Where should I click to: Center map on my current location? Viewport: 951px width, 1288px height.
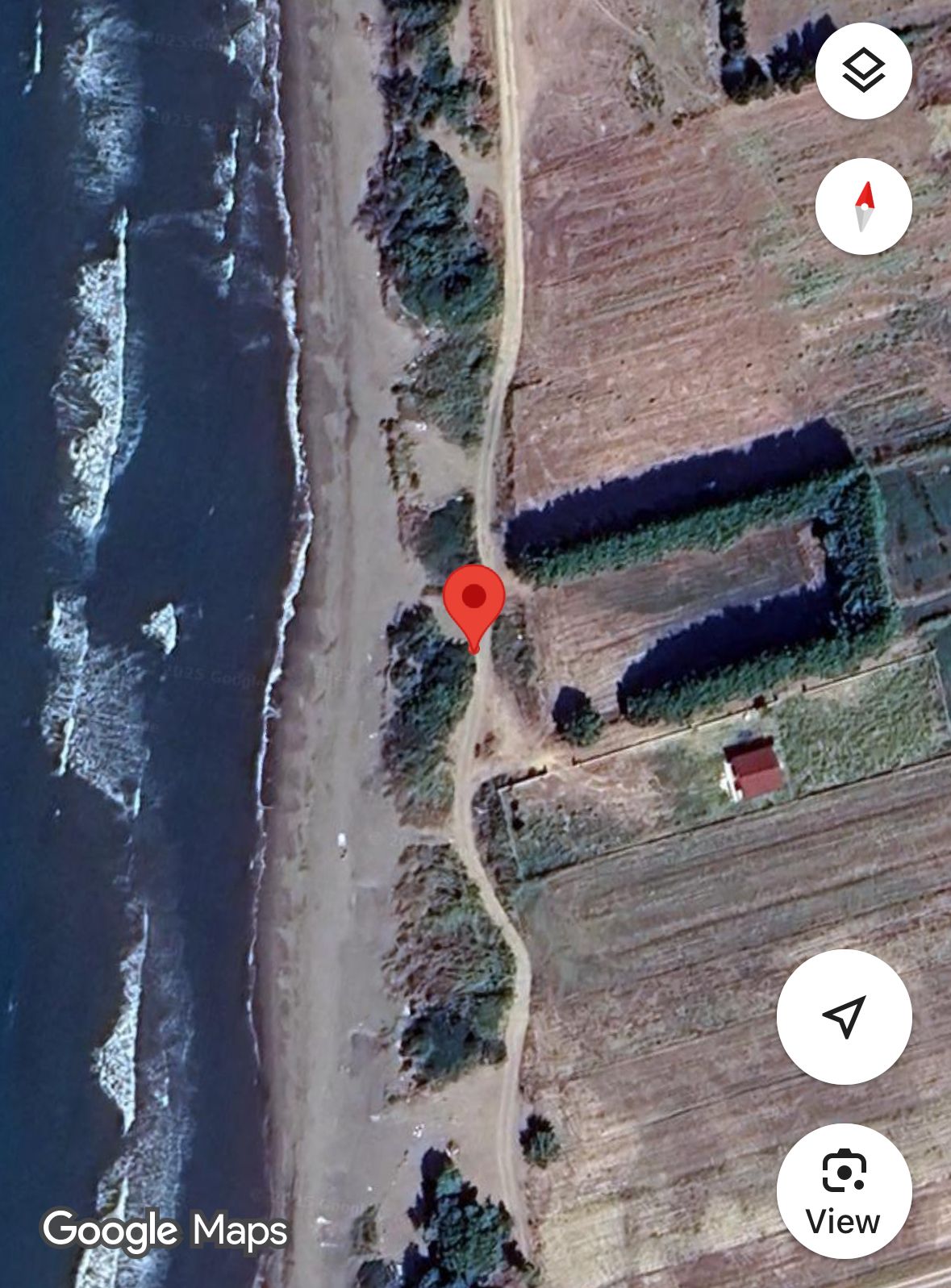click(844, 1016)
